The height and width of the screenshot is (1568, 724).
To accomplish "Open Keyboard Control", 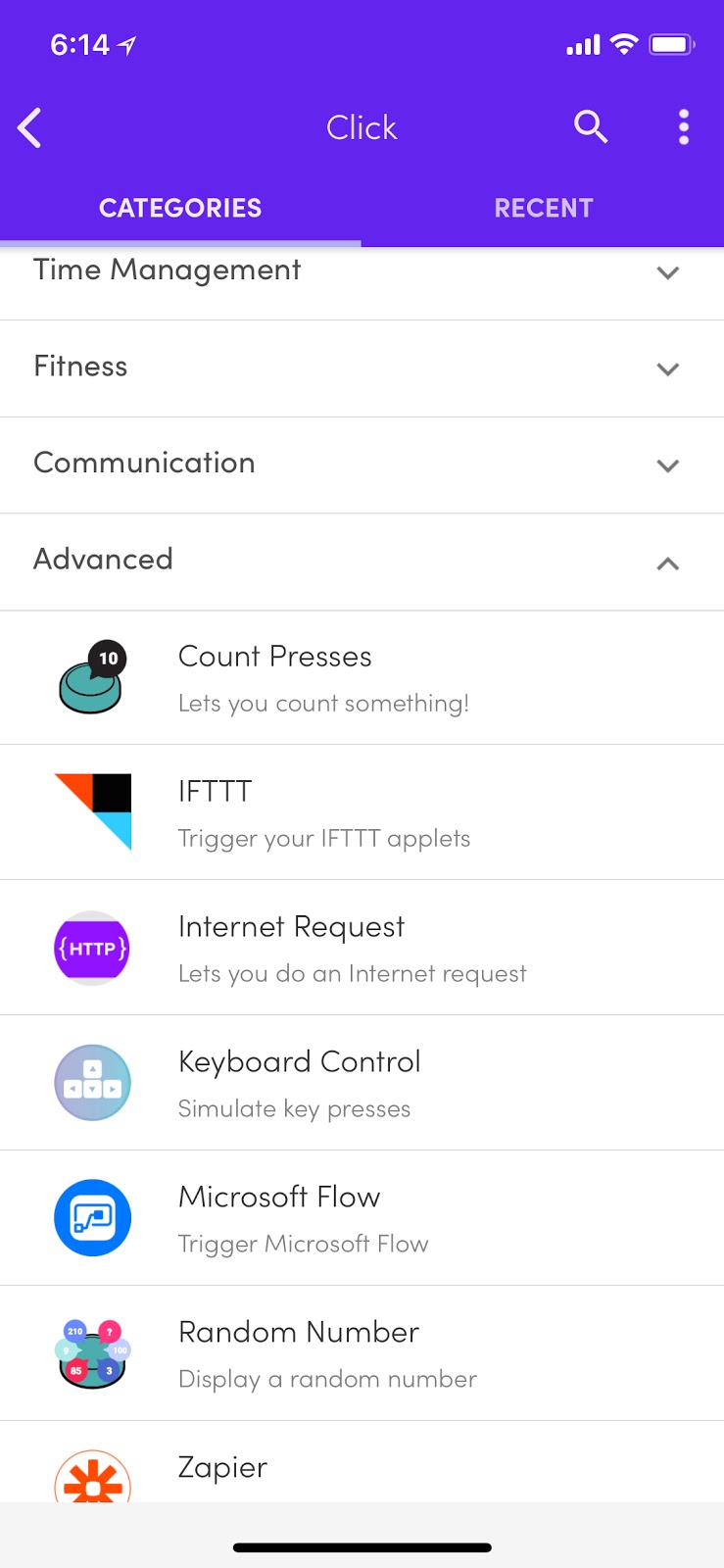I will pyautogui.click(x=362, y=1083).
